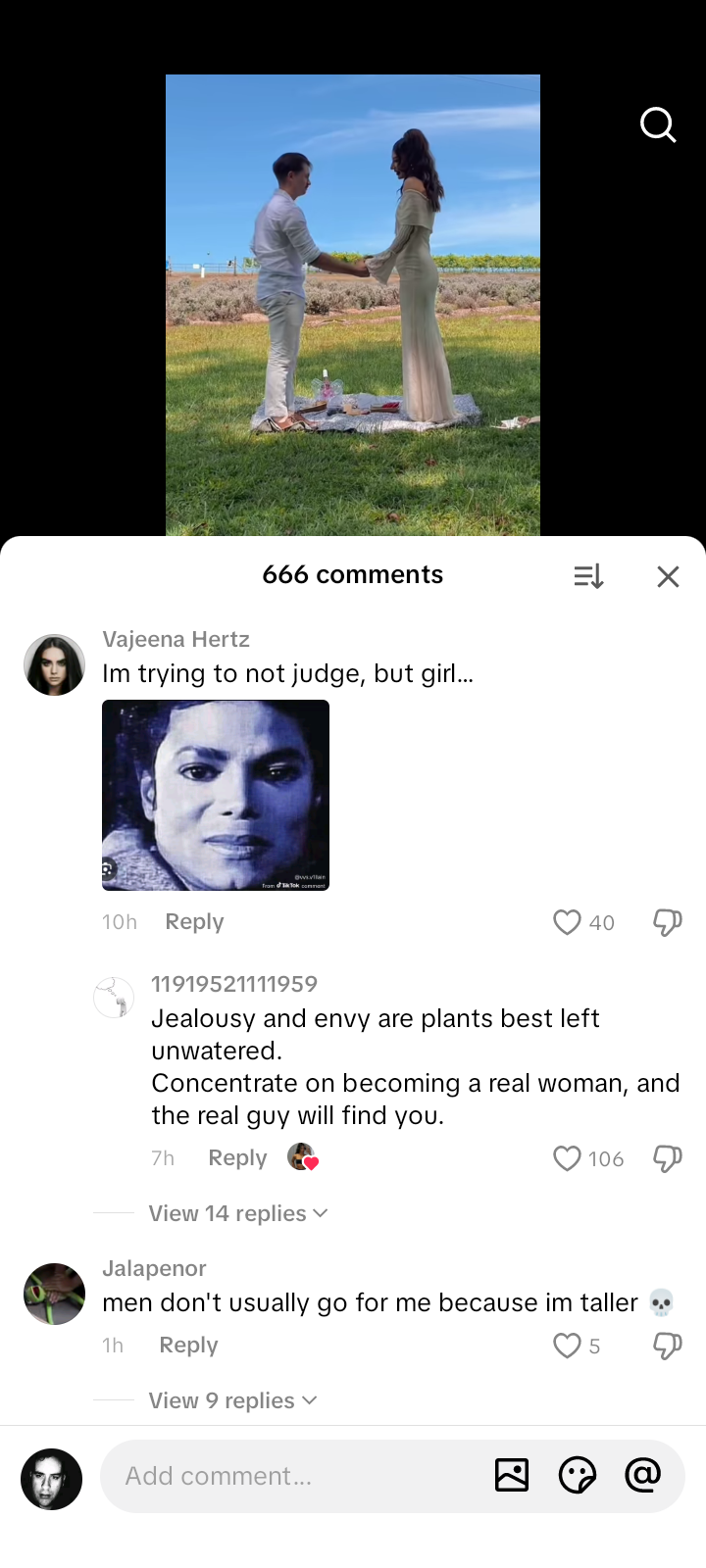Dislike Vajeena Hertz's comment
The height and width of the screenshot is (1568, 706).
[x=667, y=922]
